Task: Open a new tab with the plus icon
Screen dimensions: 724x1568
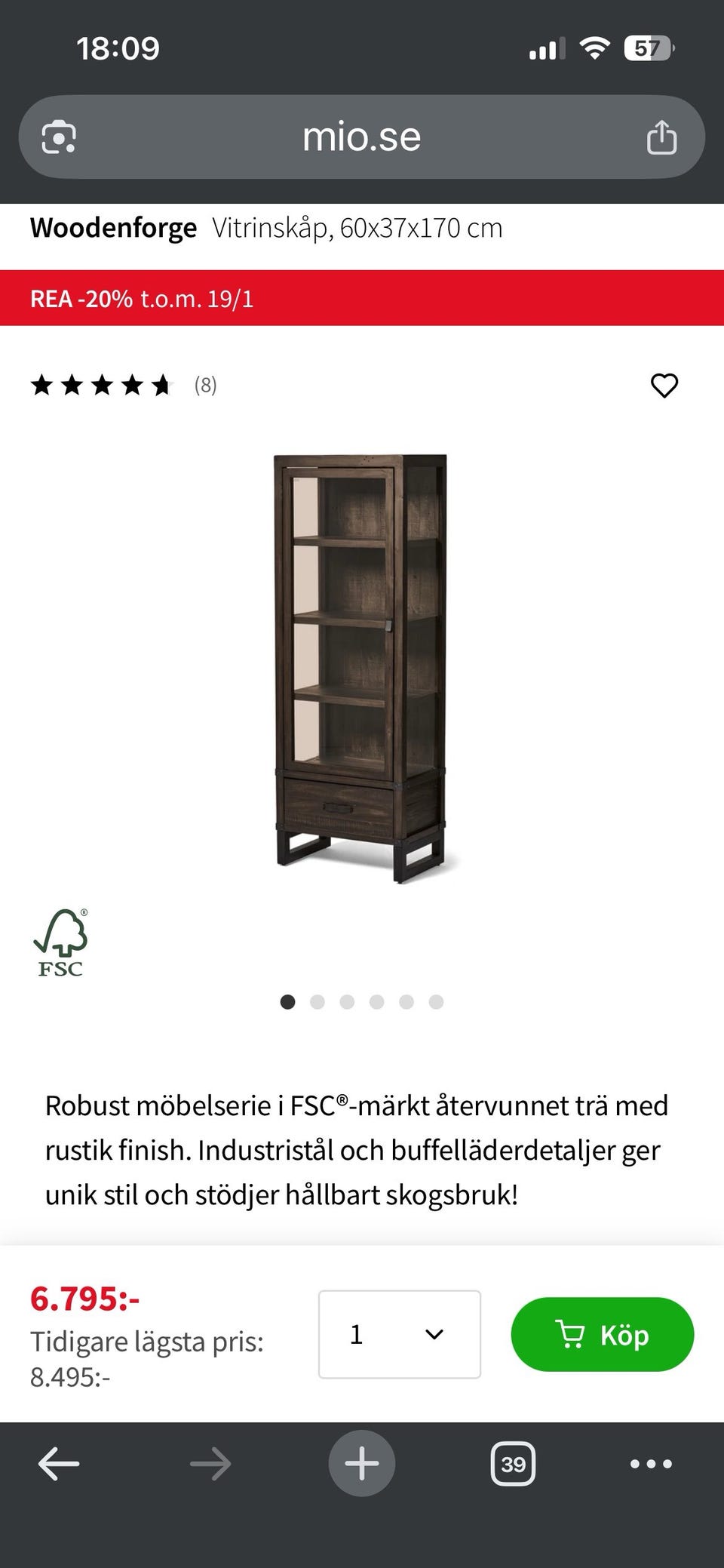Action: (x=361, y=1462)
